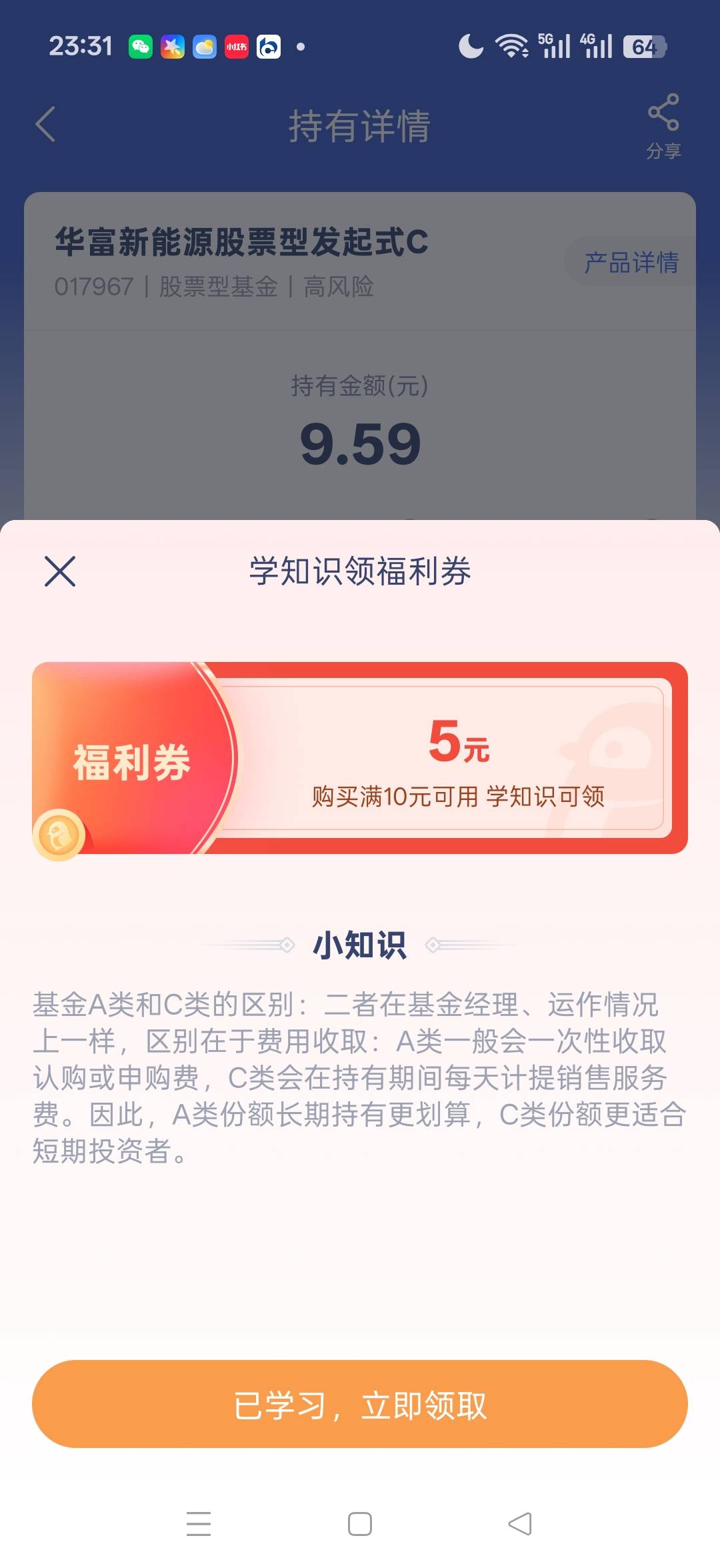This screenshot has height=1568, width=720.
Task: Open the system recent apps menu
Action: click(x=199, y=1523)
